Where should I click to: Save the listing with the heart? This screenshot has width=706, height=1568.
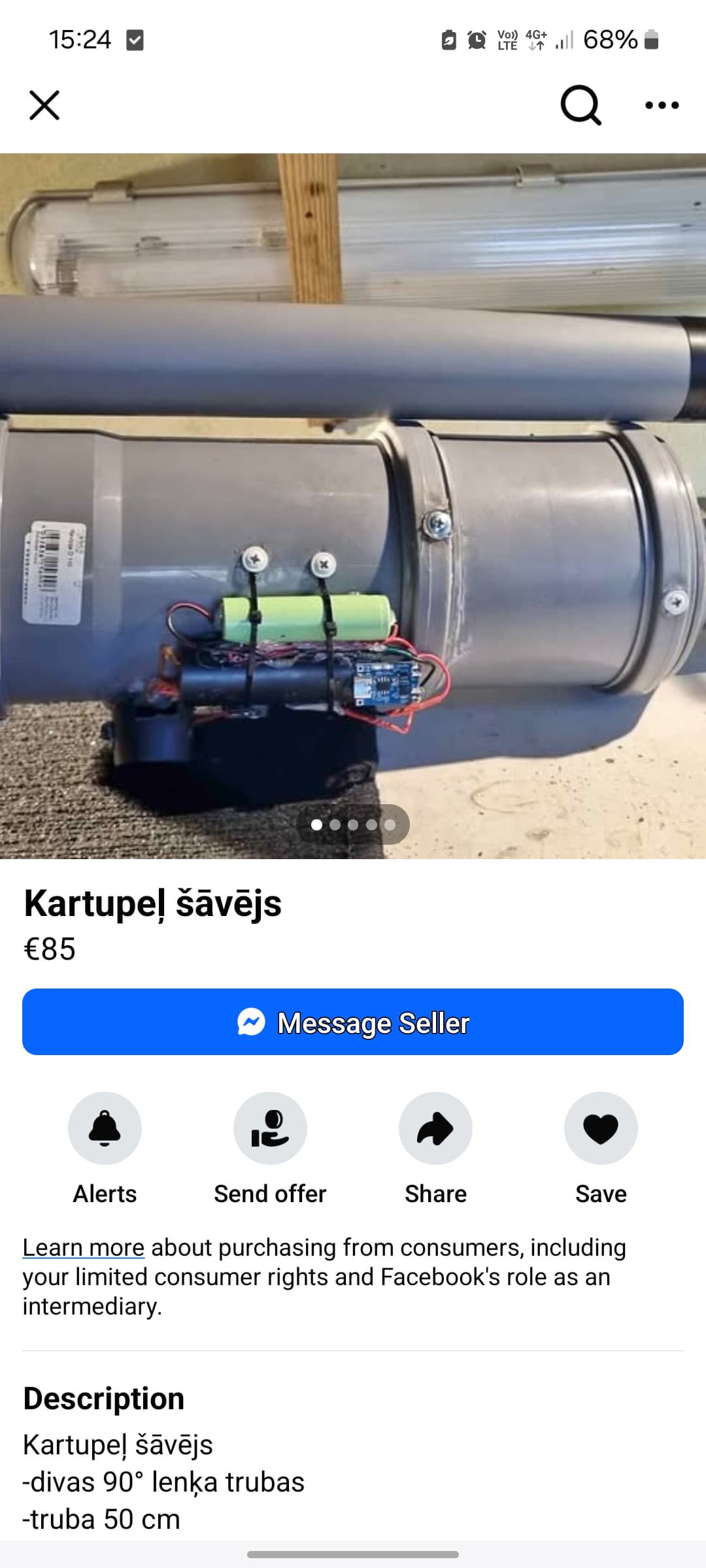coord(601,1128)
